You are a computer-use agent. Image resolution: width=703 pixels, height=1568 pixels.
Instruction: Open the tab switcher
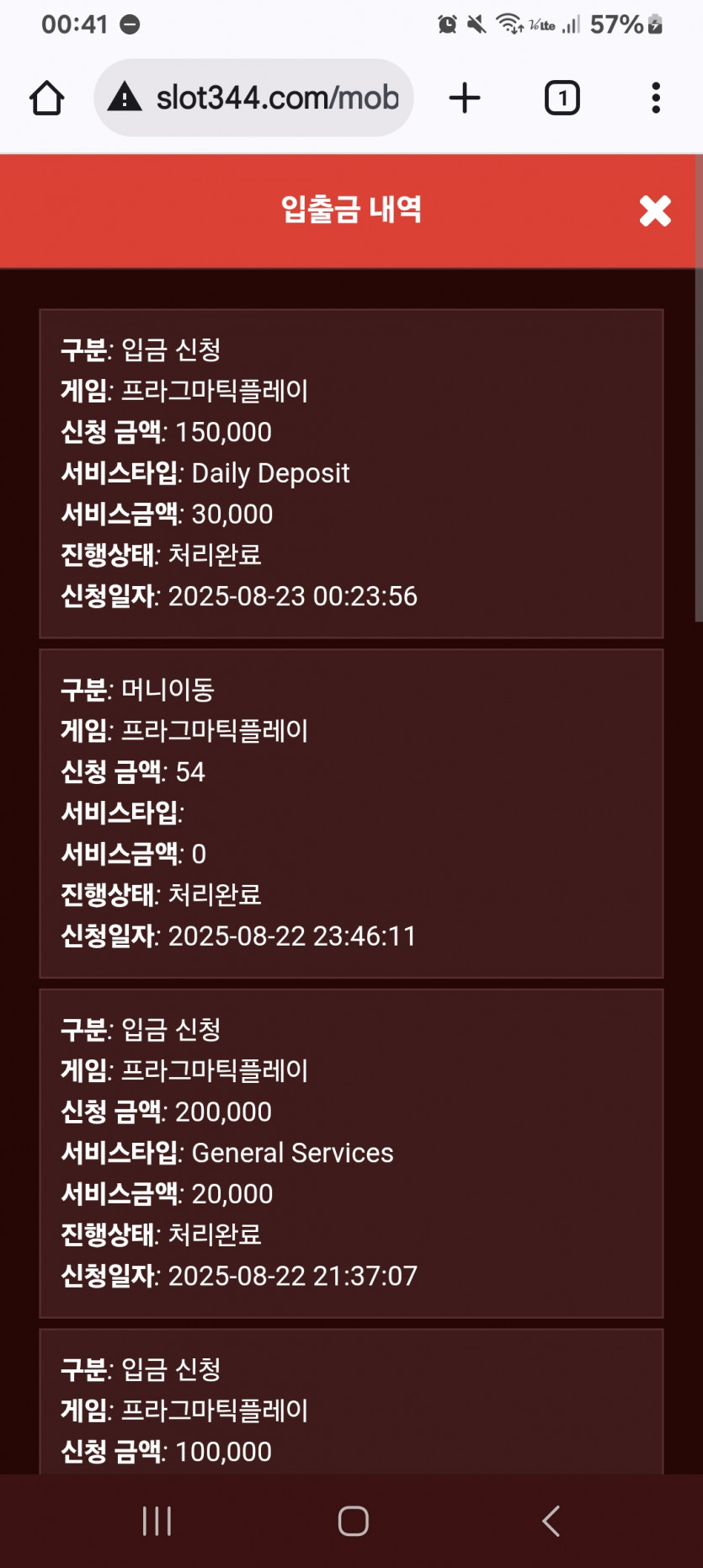tap(562, 98)
